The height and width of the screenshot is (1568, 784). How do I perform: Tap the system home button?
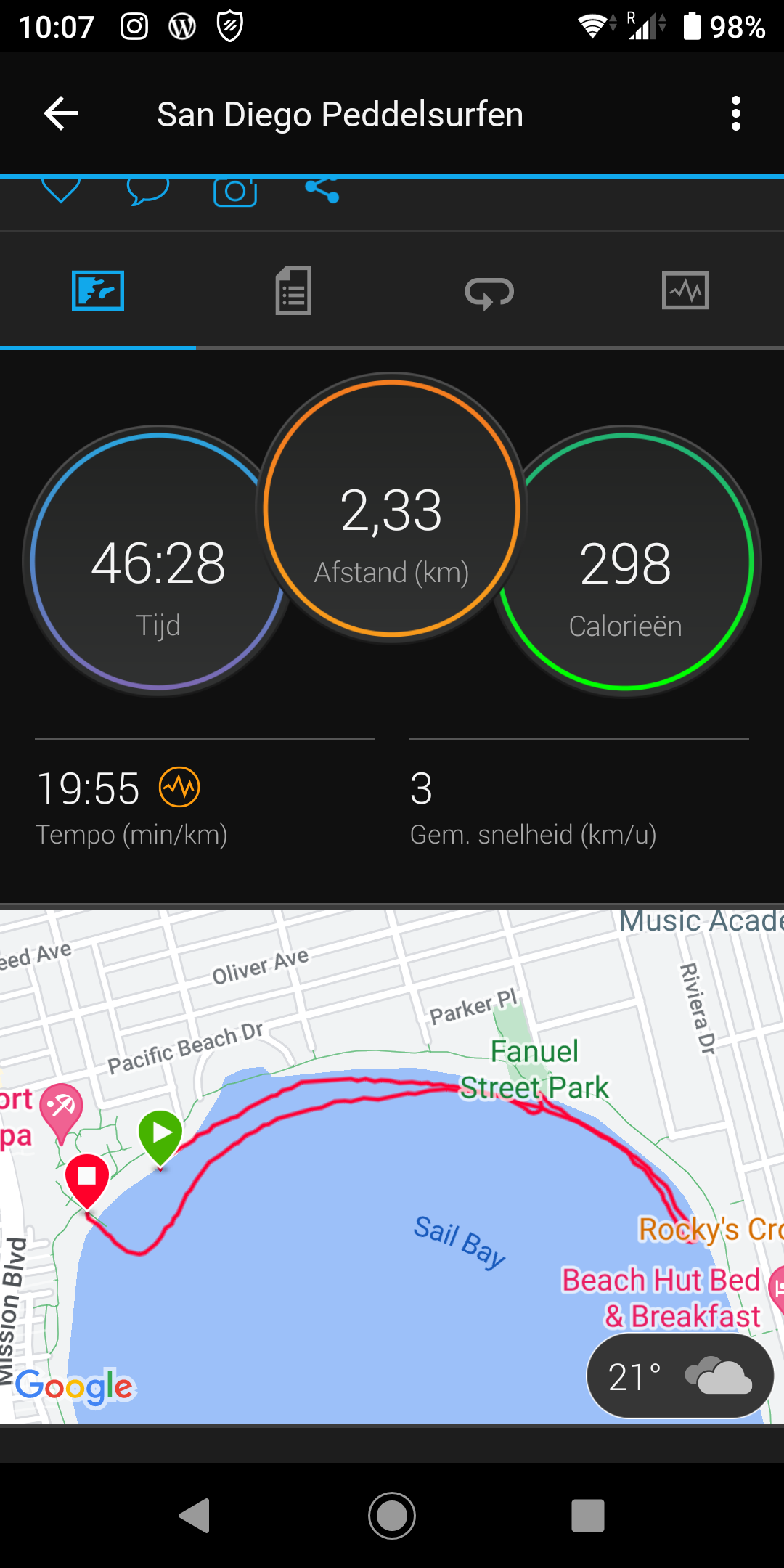[x=392, y=1516]
